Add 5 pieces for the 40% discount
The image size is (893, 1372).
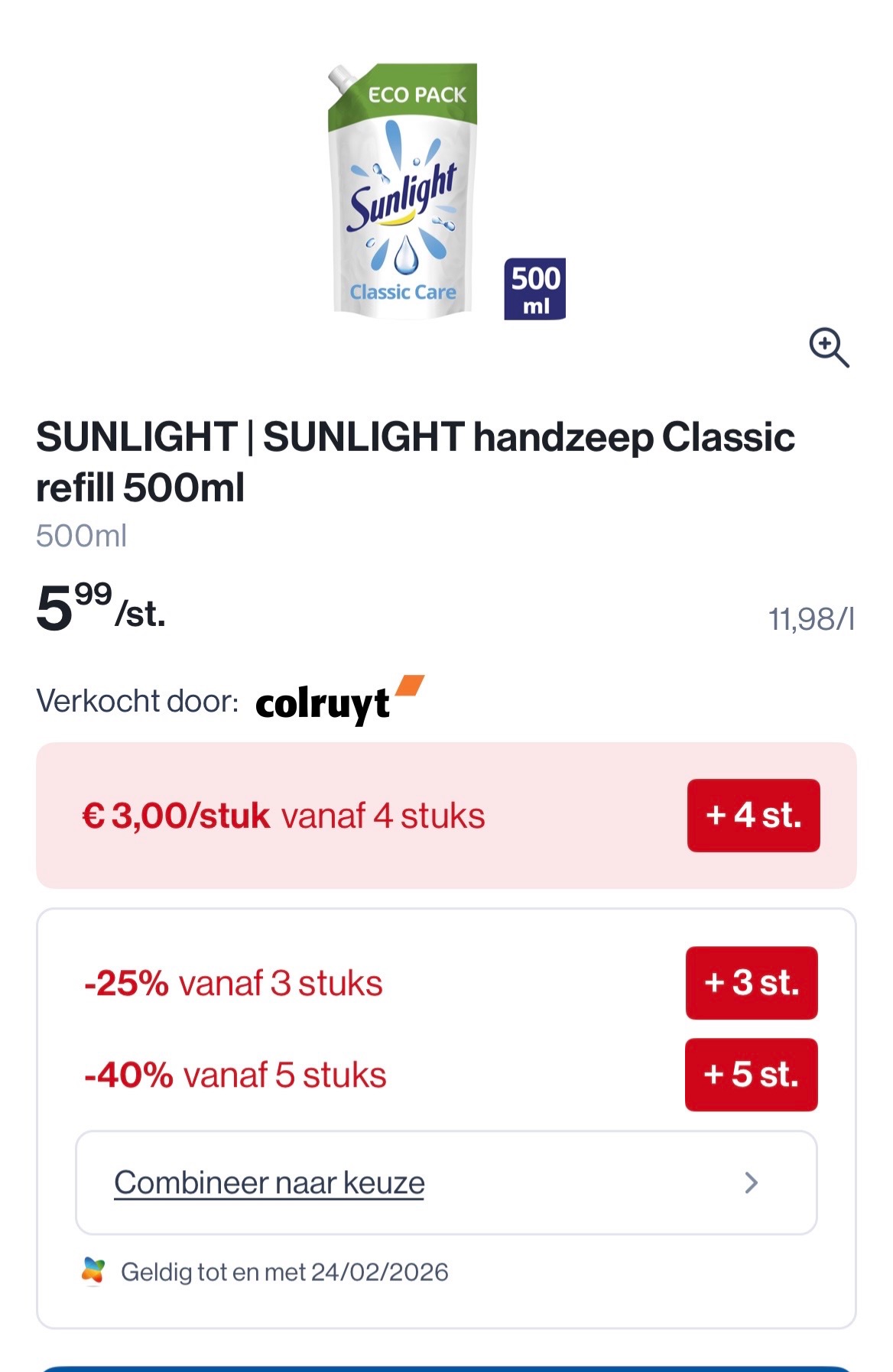click(751, 1075)
